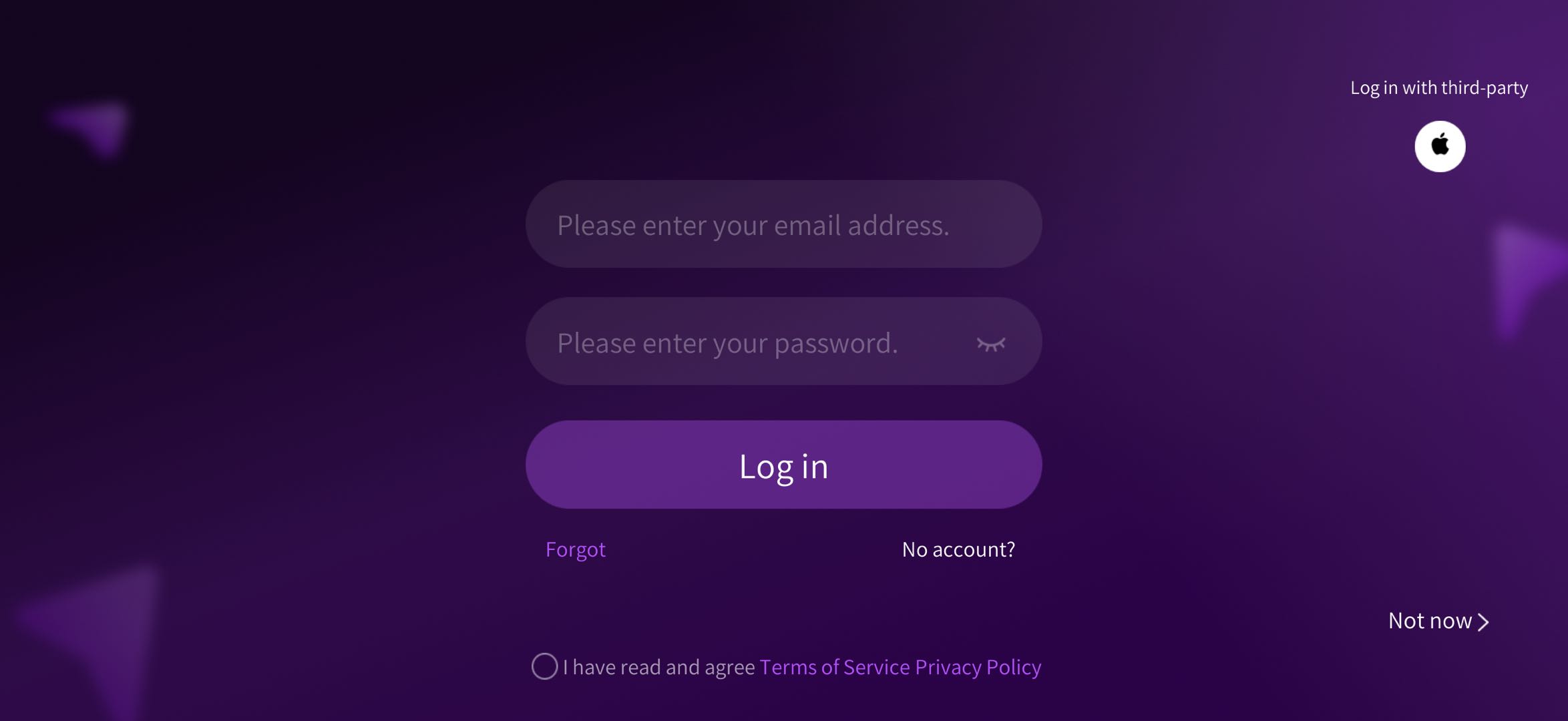1568x721 pixels.
Task: Open the Forgot password link
Action: pos(576,549)
